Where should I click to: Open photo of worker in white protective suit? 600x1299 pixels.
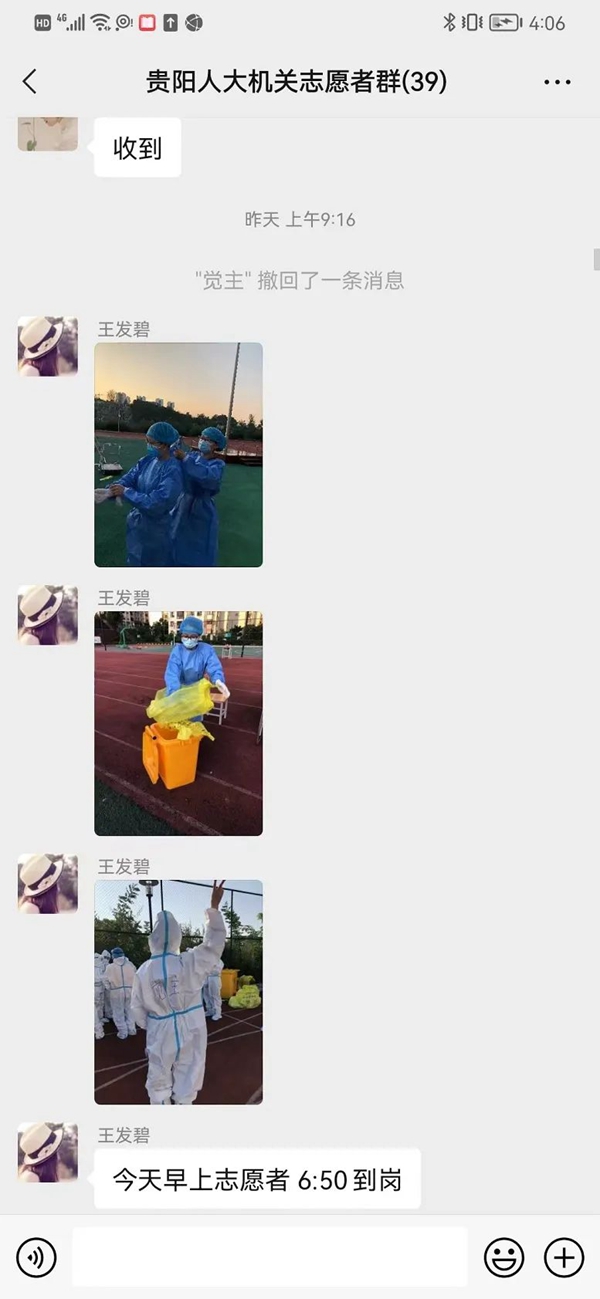[178, 992]
